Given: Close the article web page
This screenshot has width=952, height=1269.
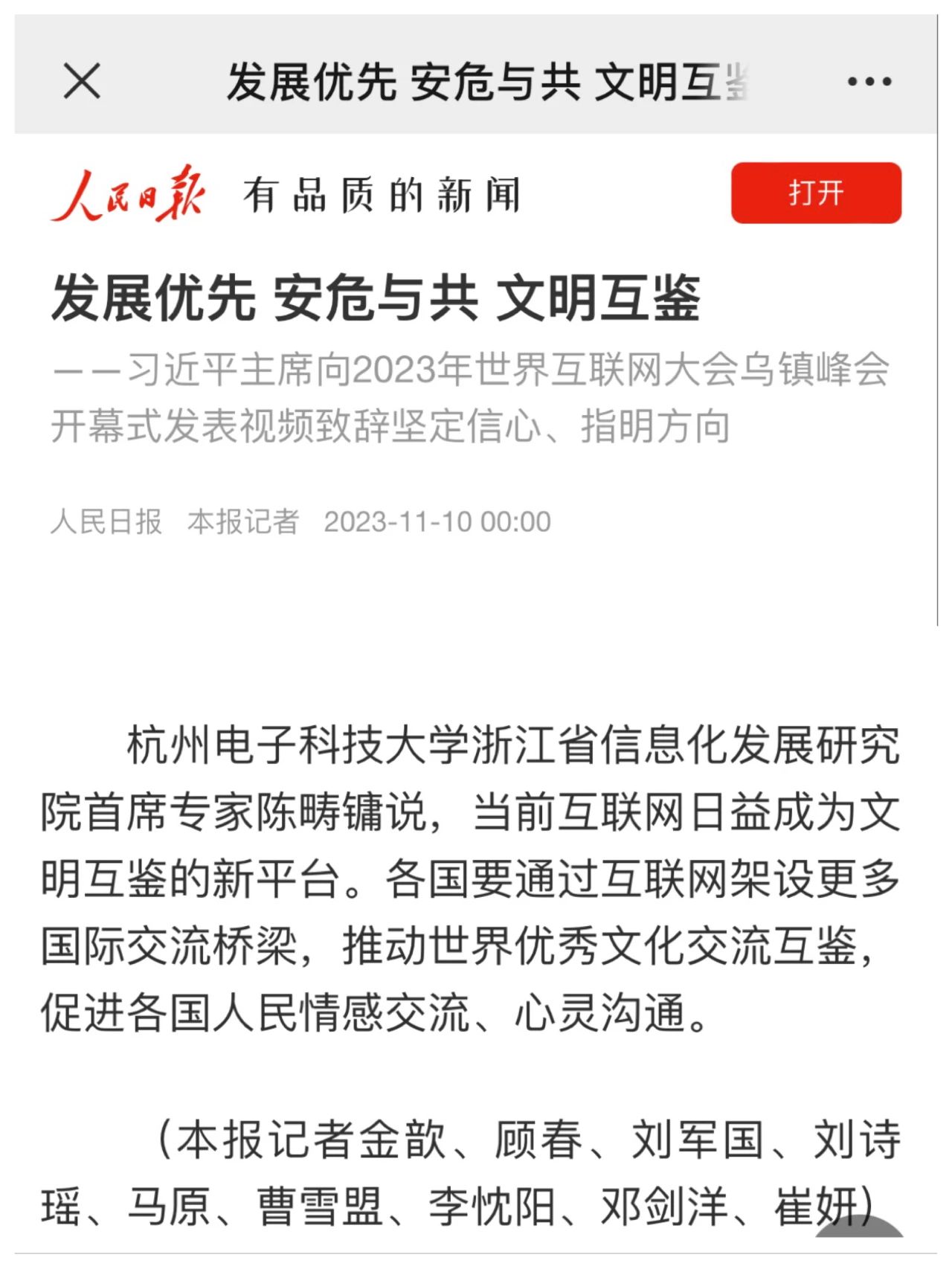Looking at the screenshot, I should click(x=82, y=81).
